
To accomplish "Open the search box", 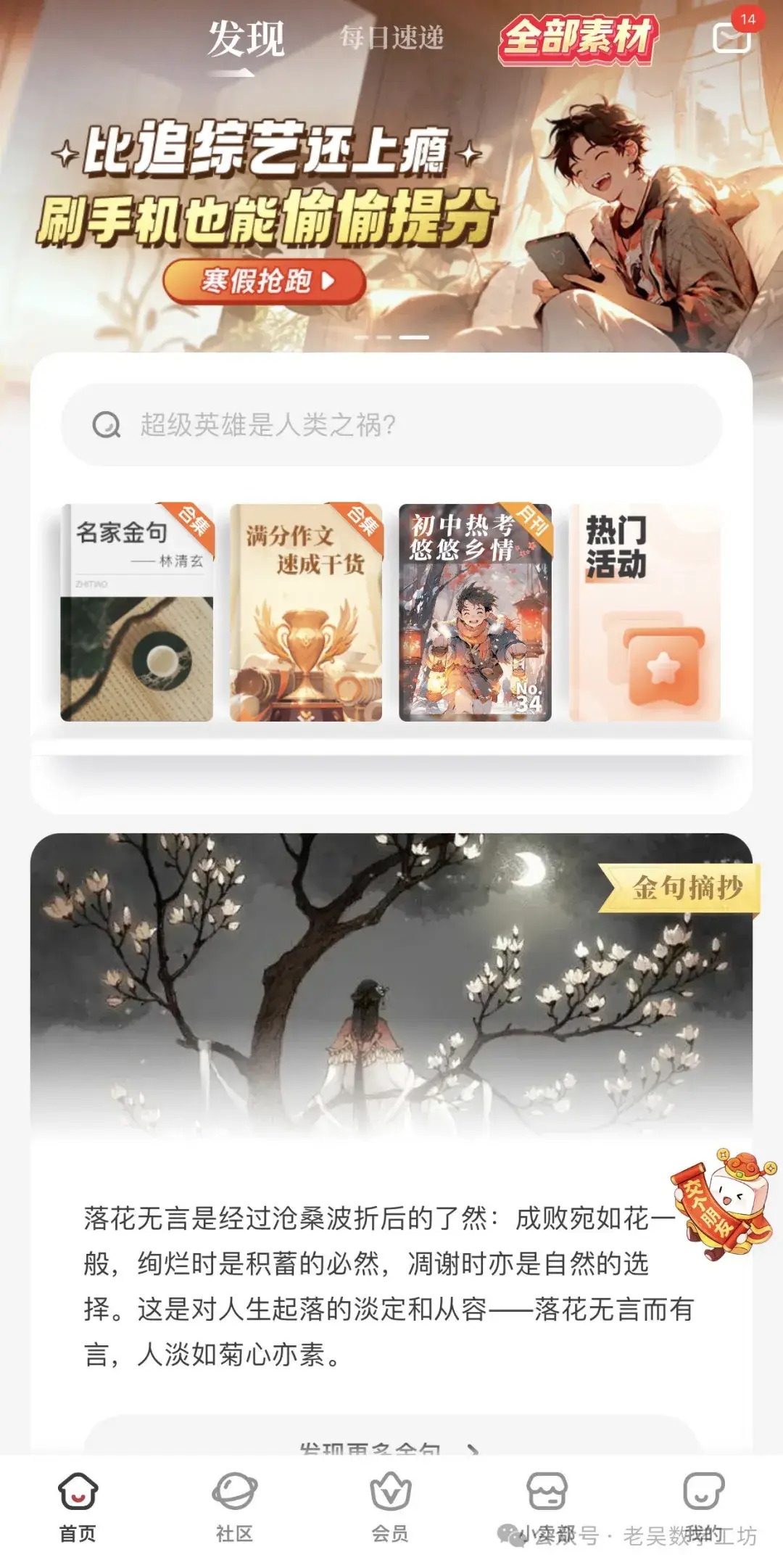I will click(x=391, y=425).
